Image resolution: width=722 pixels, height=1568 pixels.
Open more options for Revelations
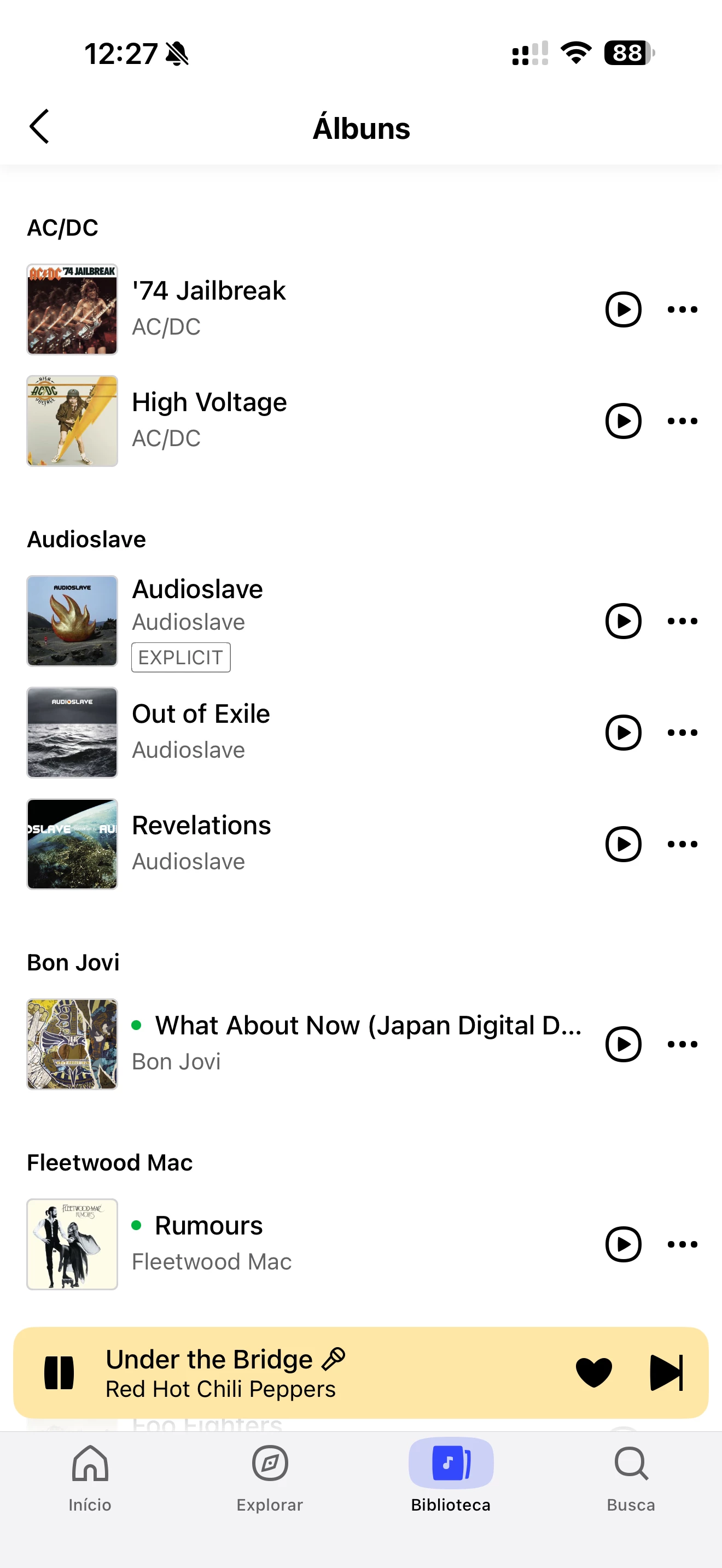click(x=682, y=844)
